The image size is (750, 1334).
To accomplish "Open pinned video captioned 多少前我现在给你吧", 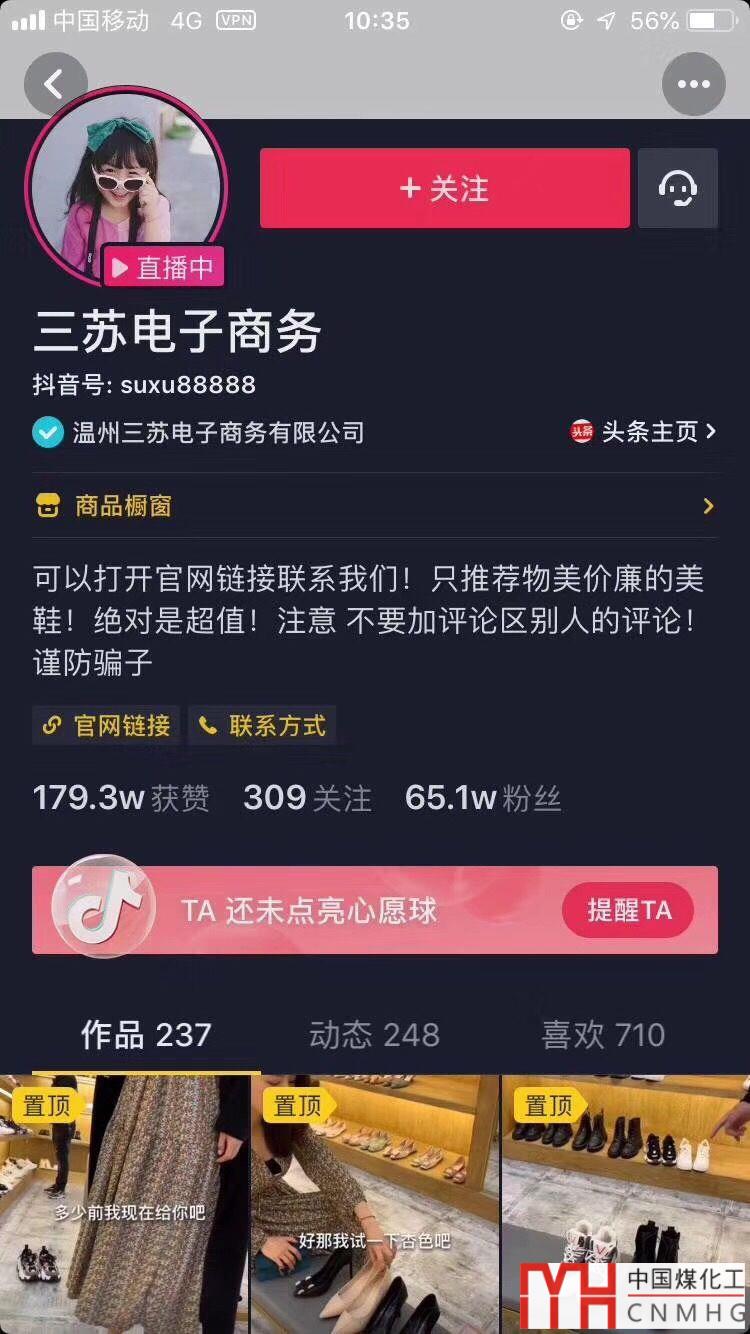I will (x=124, y=1204).
